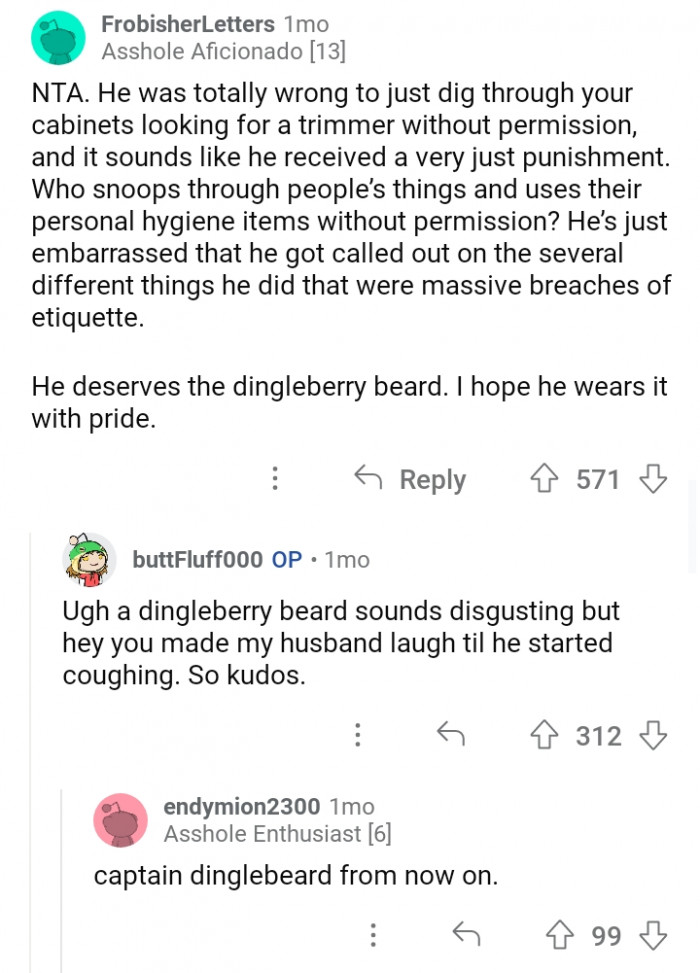Open overflow menu on buttFluff000's comment

[x=357, y=736]
